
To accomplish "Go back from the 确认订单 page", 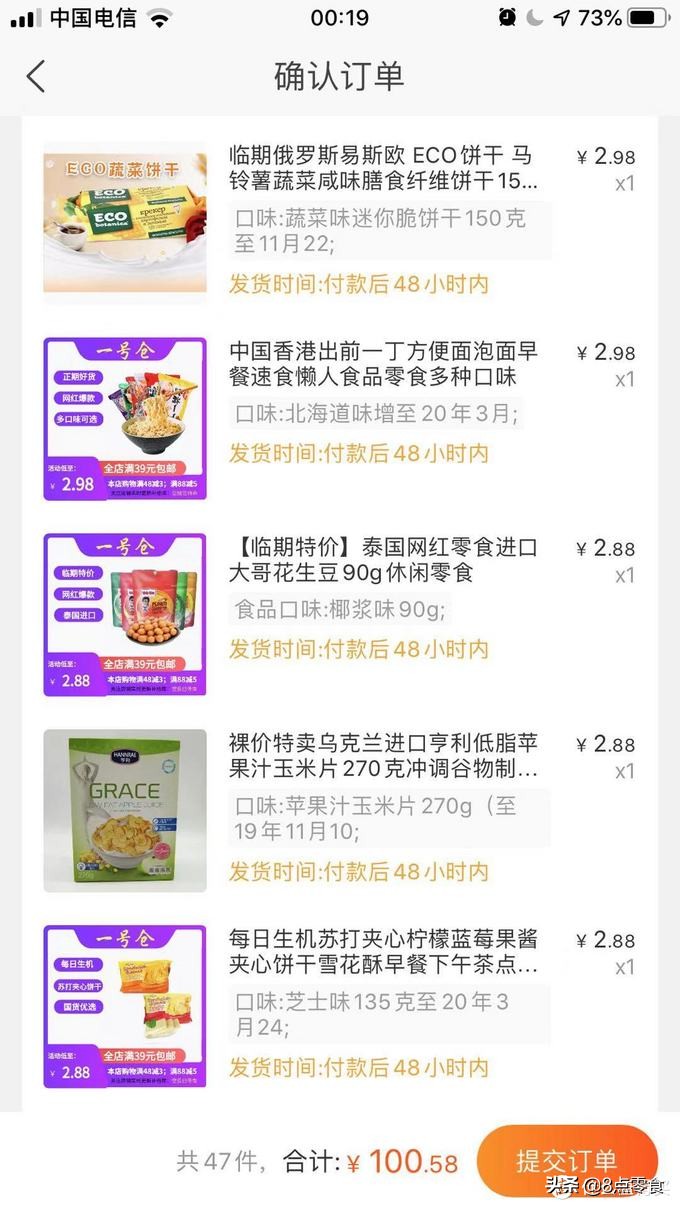I will (x=36, y=76).
